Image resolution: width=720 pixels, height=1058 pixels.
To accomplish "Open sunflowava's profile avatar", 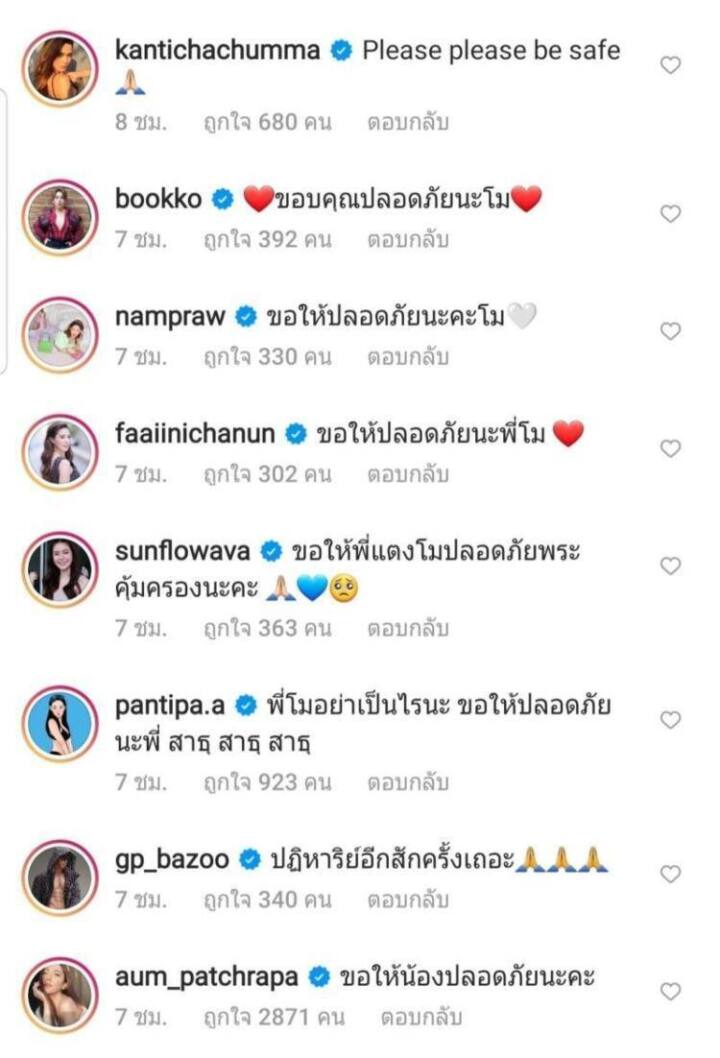I will tap(60, 569).
